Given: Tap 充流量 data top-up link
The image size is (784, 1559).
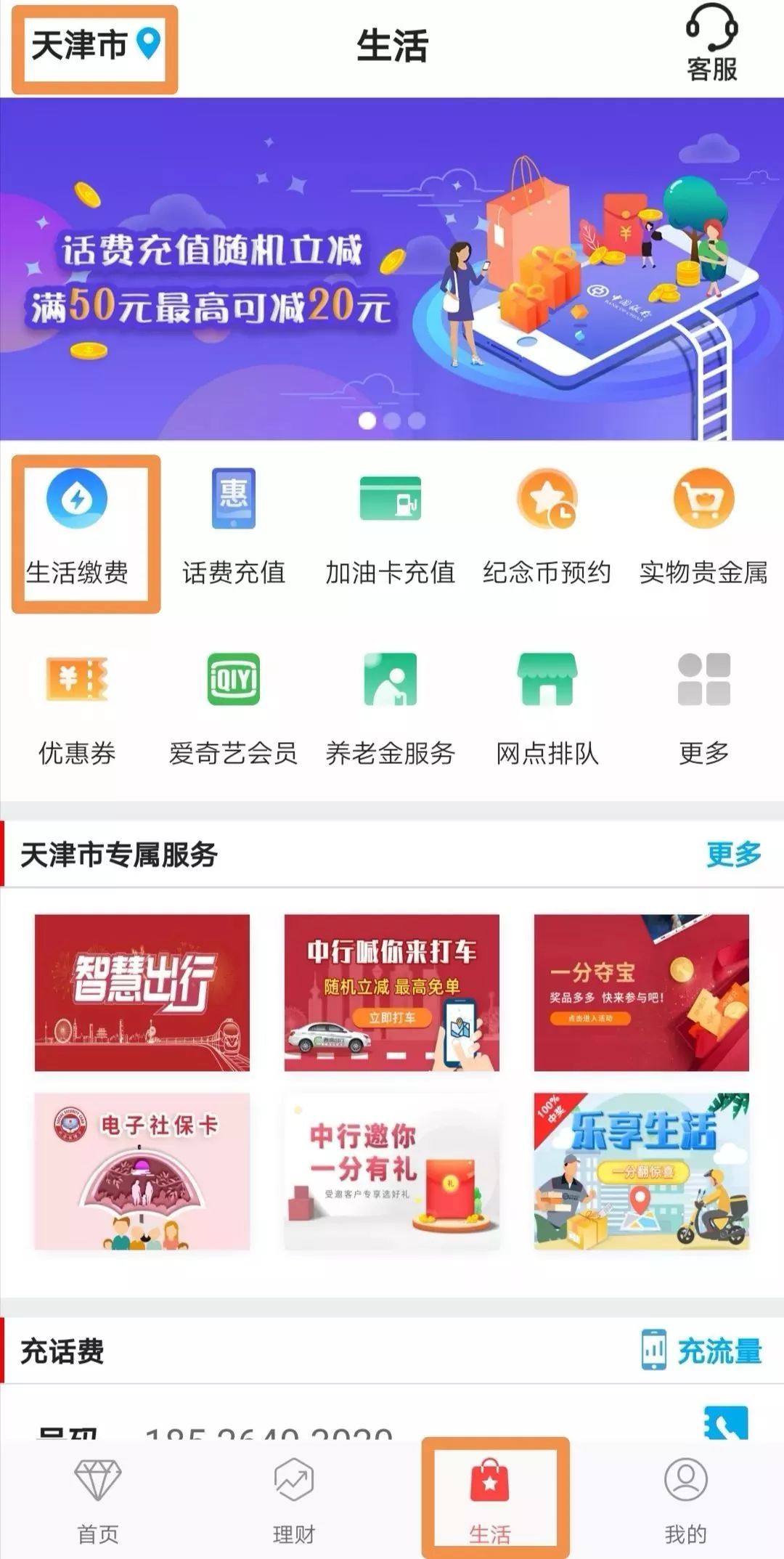Looking at the screenshot, I should (x=703, y=1351).
